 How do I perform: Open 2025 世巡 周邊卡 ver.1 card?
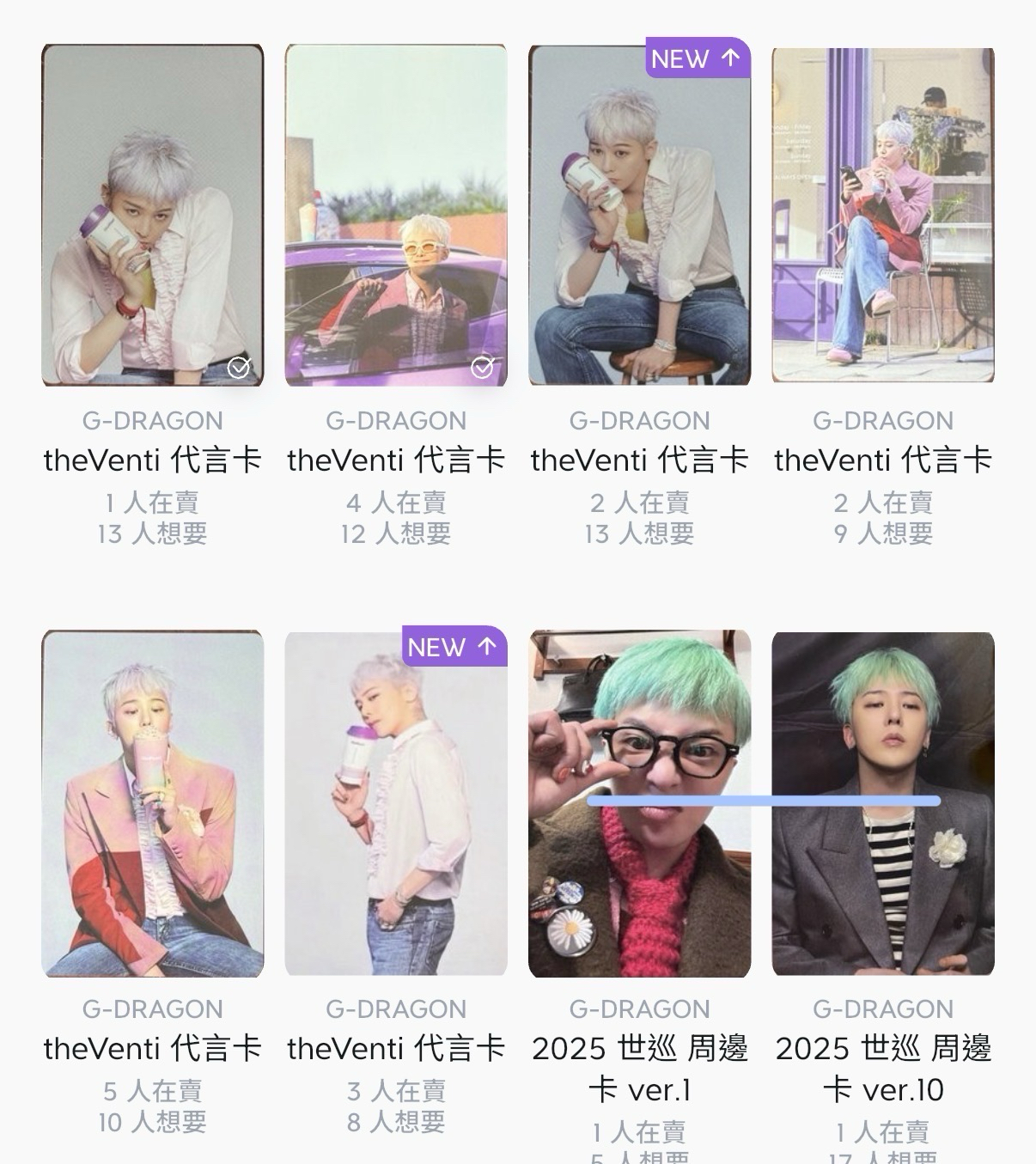coord(639,803)
